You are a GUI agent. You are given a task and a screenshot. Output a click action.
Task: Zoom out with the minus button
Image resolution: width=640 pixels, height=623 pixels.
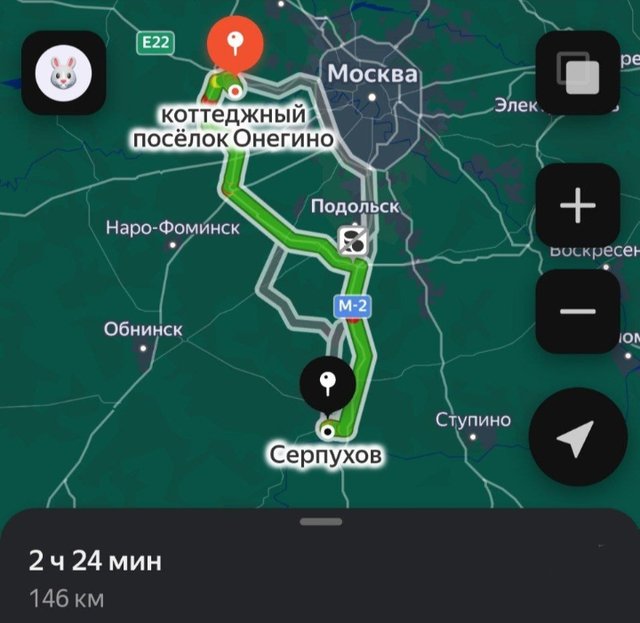(x=577, y=311)
